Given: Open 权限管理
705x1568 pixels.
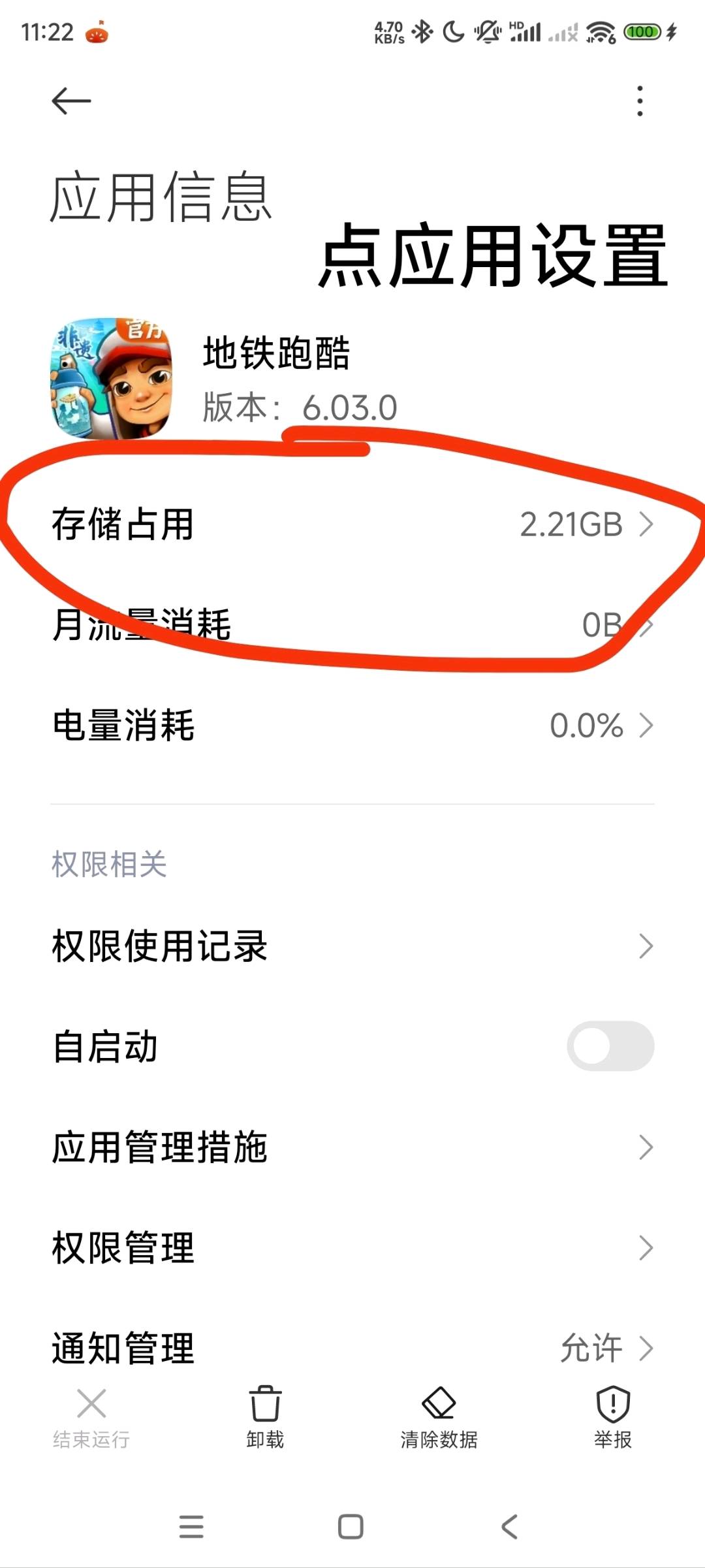Looking at the screenshot, I should [352, 1247].
